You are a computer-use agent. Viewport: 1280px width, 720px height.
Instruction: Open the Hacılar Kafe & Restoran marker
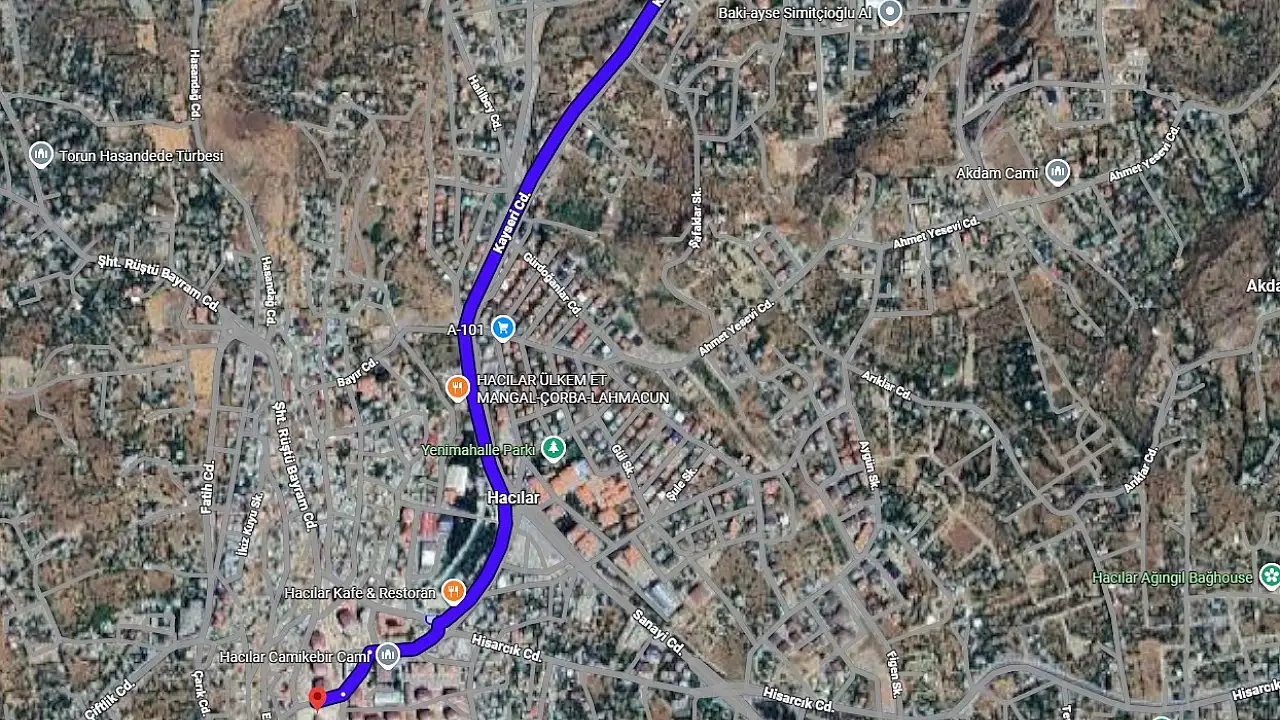pos(453,592)
